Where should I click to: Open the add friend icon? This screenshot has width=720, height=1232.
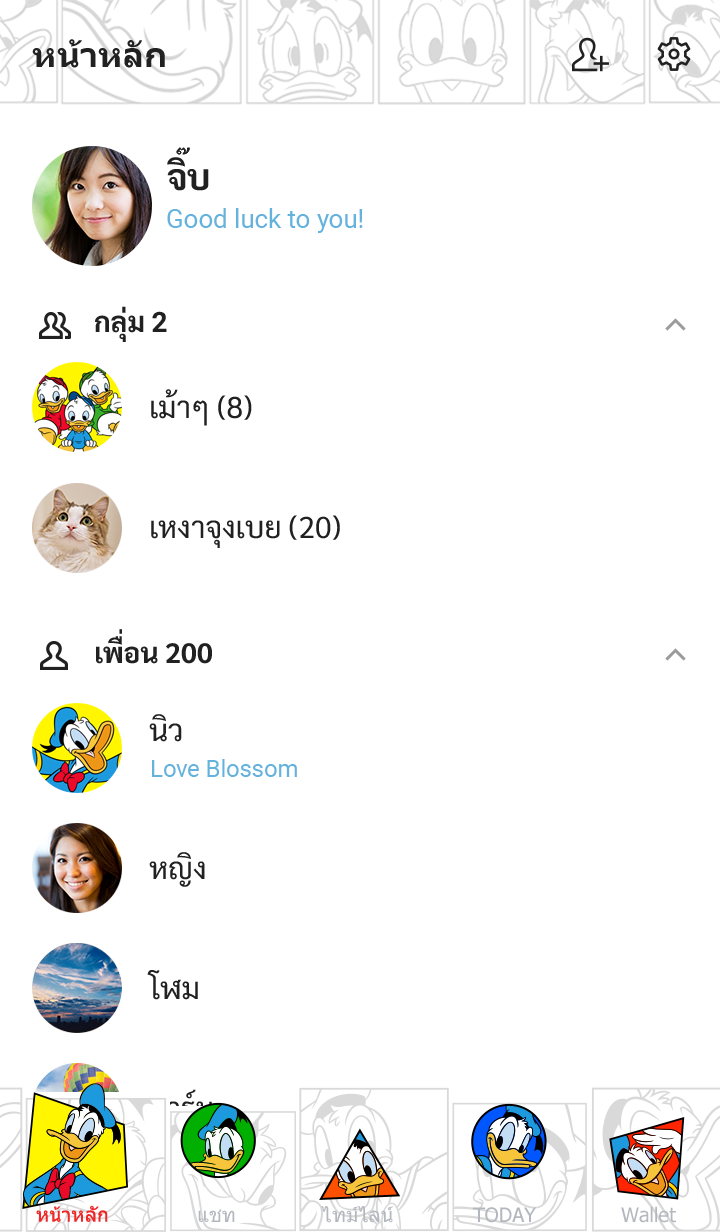point(590,55)
